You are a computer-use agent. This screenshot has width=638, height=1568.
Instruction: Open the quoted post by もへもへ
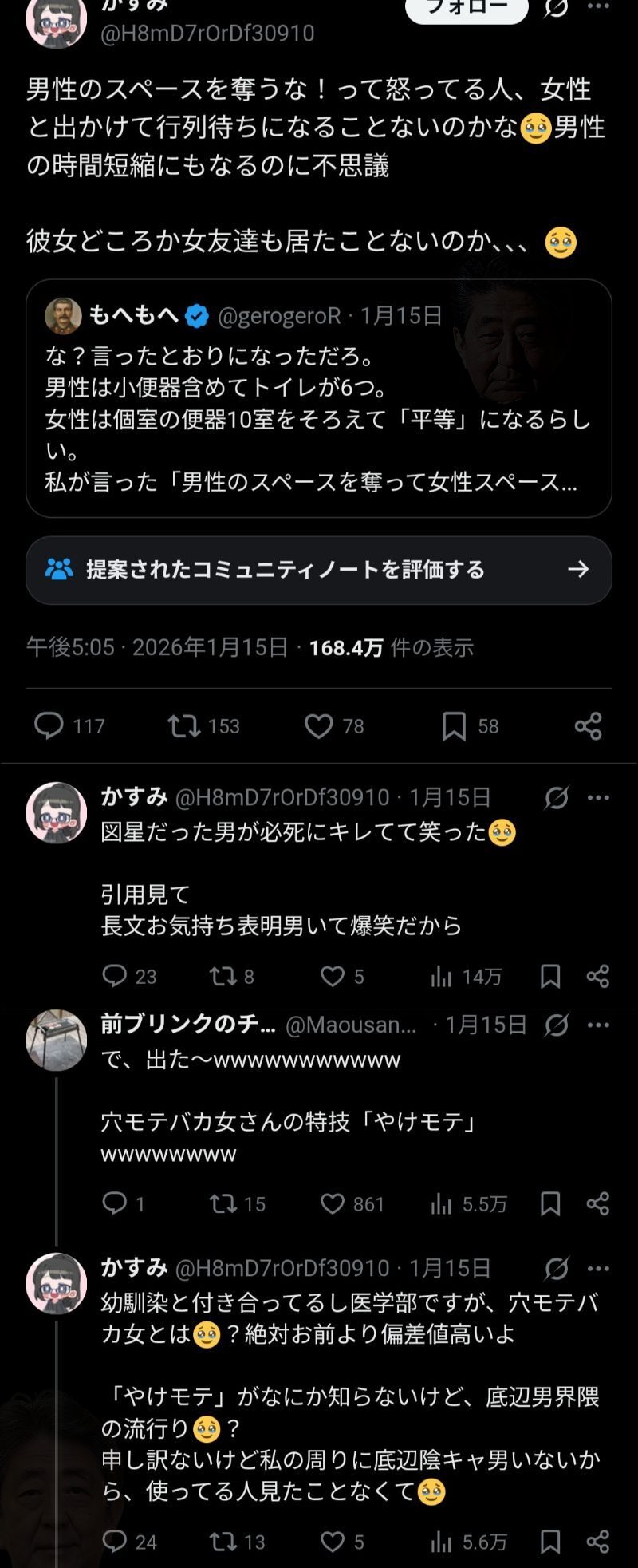pos(318,398)
